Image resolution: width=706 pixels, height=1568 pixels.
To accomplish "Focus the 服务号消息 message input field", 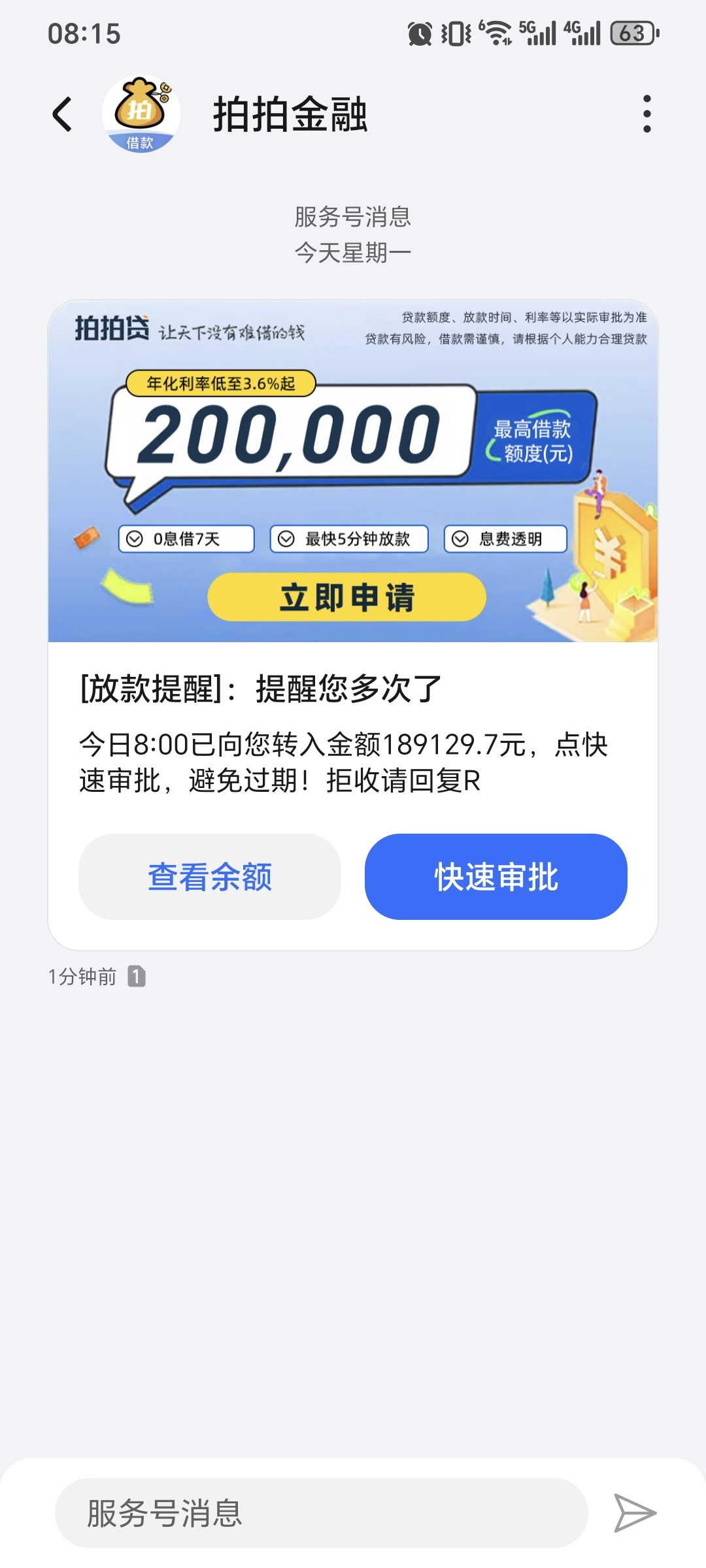I will click(x=320, y=1513).
